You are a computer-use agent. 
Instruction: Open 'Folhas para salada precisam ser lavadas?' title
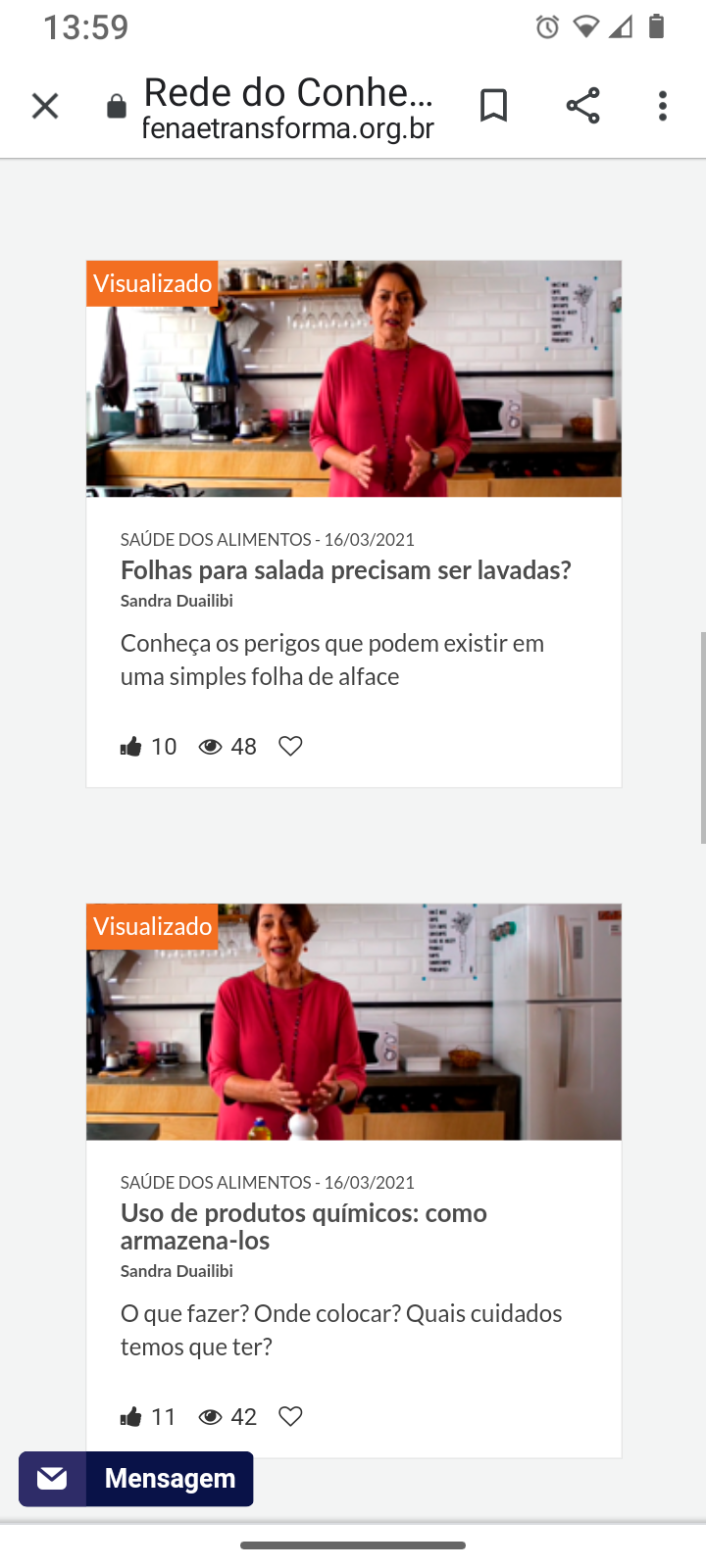pos(346,570)
